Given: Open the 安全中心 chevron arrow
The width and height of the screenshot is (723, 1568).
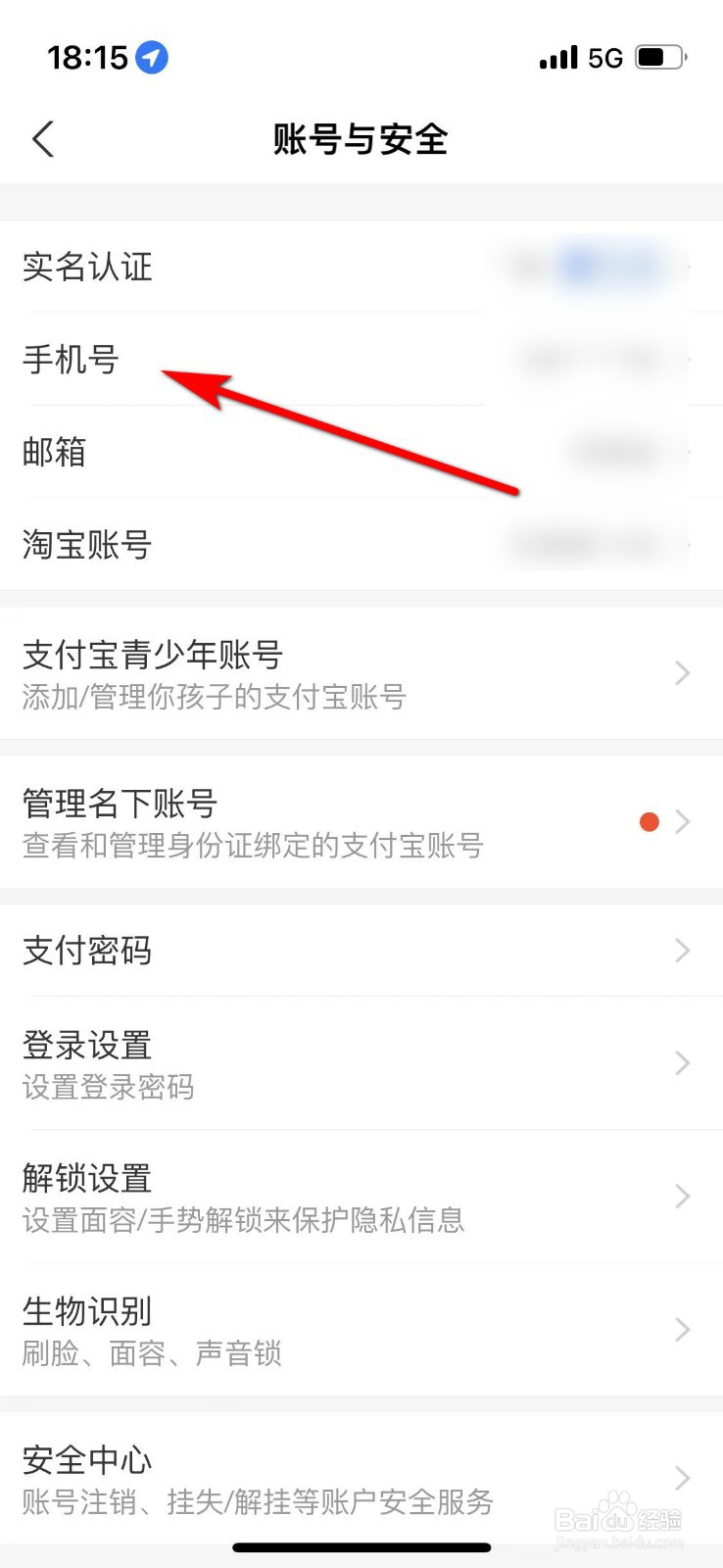Looking at the screenshot, I should point(682,1480).
